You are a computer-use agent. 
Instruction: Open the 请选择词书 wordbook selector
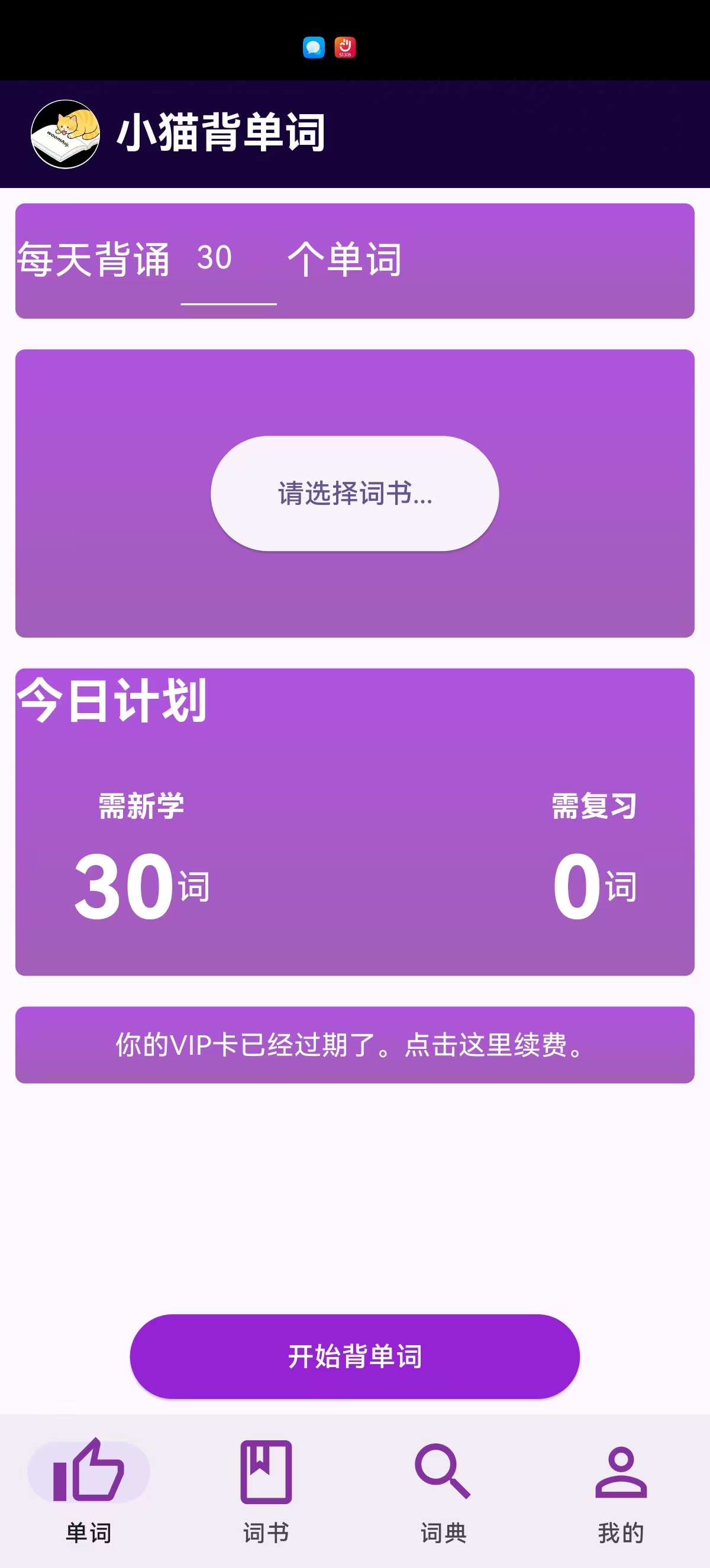click(x=354, y=493)
